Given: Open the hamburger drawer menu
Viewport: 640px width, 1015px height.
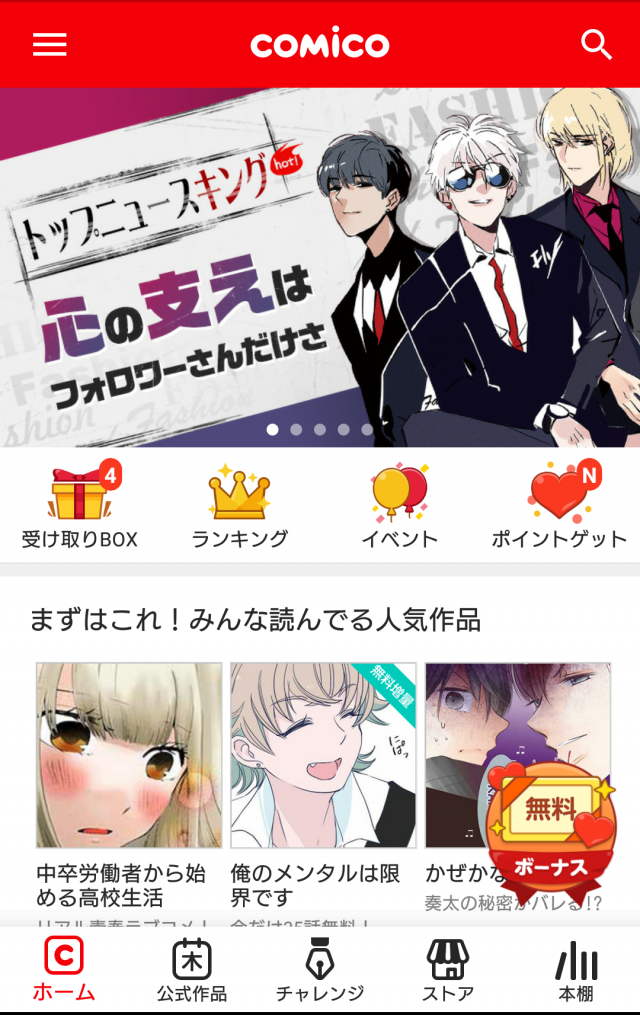Looking at the screenshot, I should [x=50, y=45].
